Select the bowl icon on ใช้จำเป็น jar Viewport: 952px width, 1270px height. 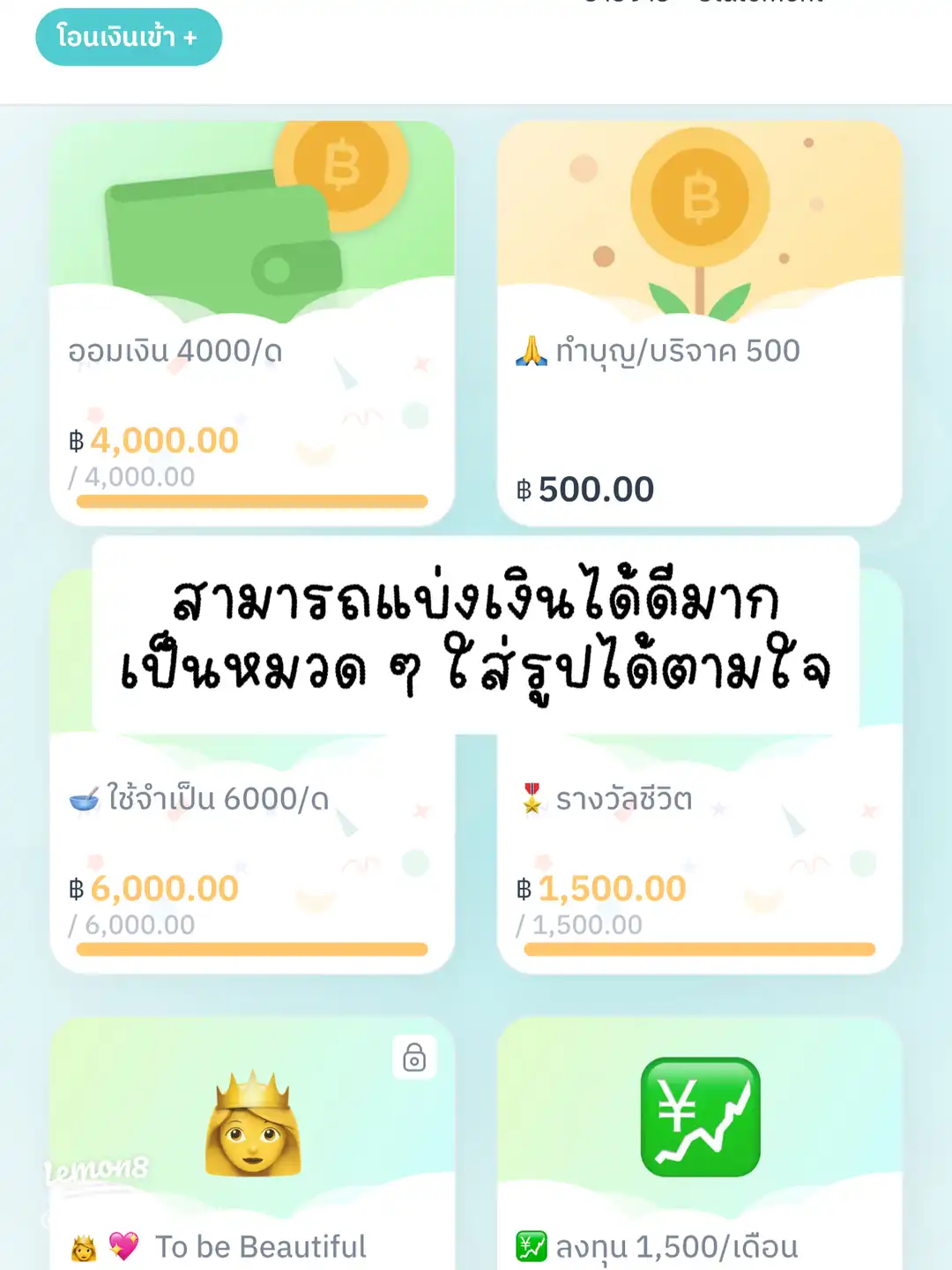pyautogui.click(x=85, y=798)
